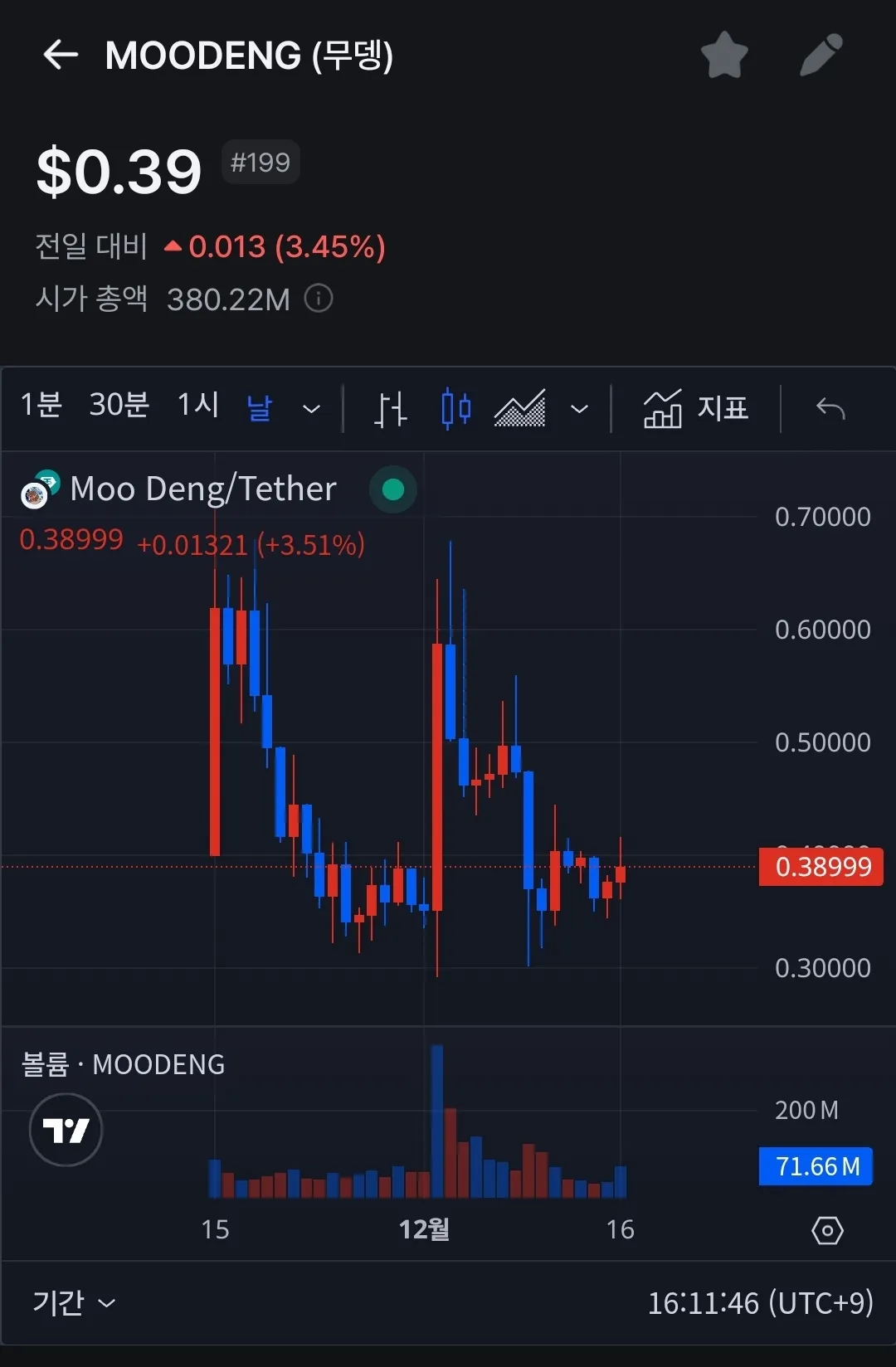Expand the interval dropdown next to 날
This screenshot has width=896, height=1367.
[x=311, y=409]
